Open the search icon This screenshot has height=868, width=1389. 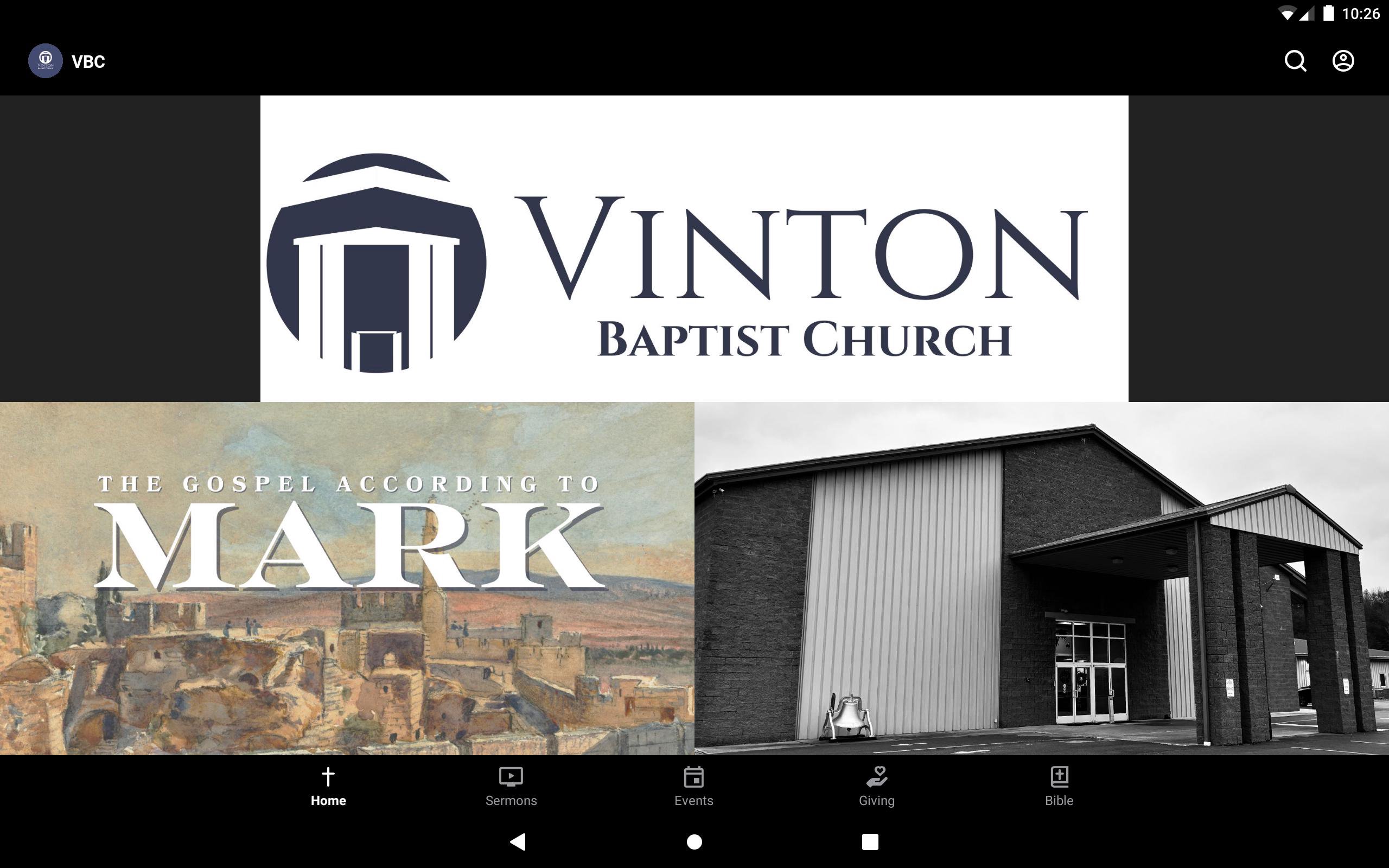click(x=1295, y=61)
